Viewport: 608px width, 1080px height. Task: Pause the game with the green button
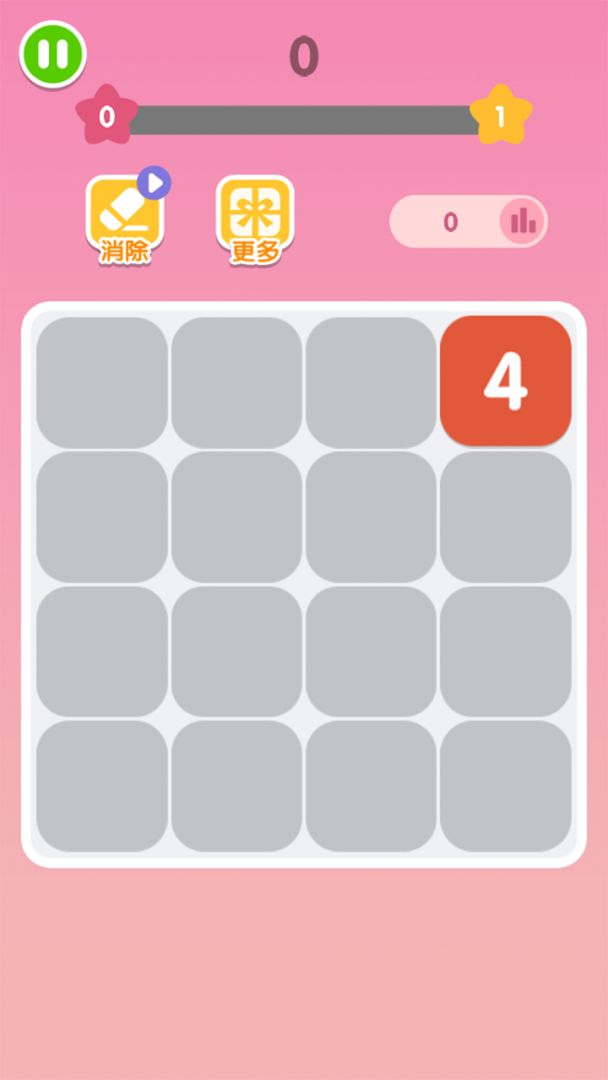click(53, 54)
